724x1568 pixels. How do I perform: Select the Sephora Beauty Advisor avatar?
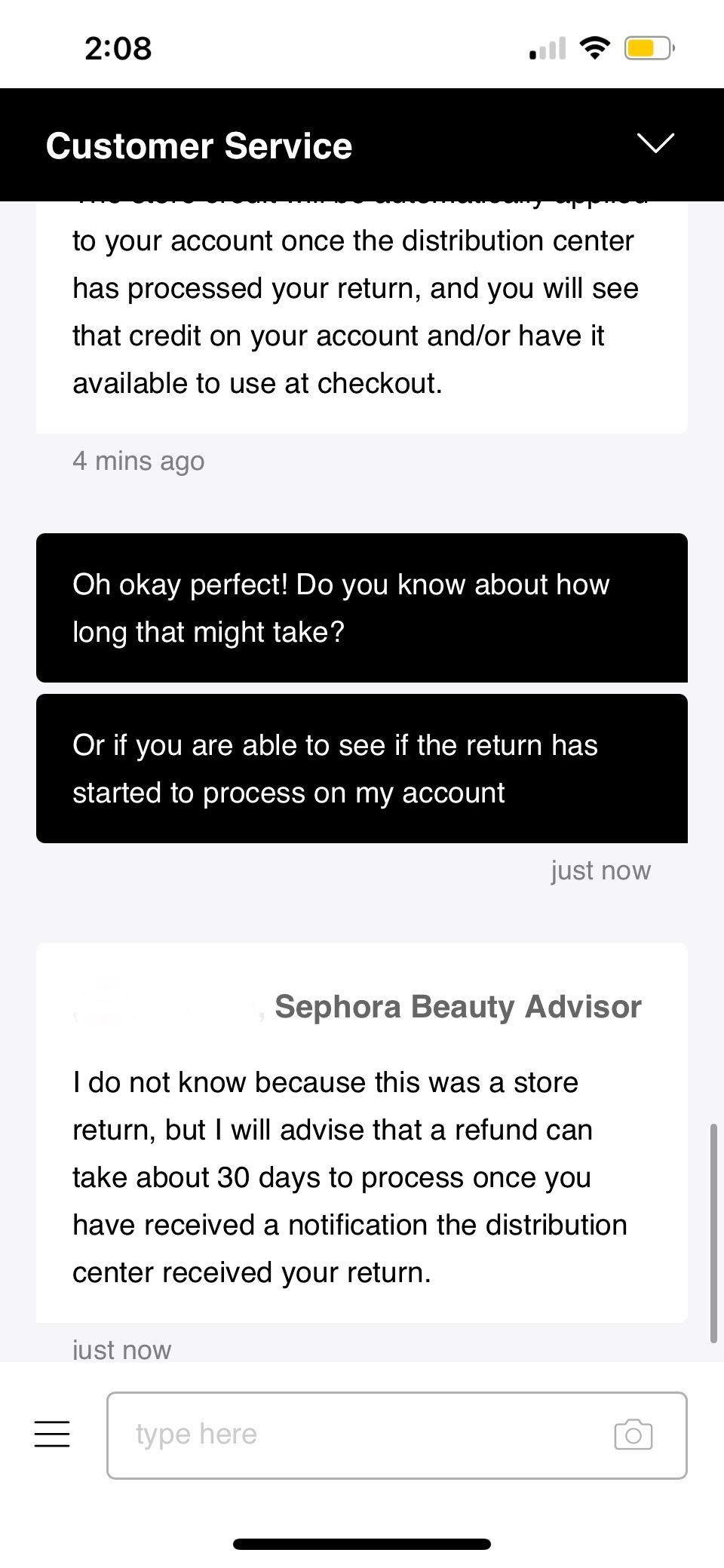coord(104,1007)
